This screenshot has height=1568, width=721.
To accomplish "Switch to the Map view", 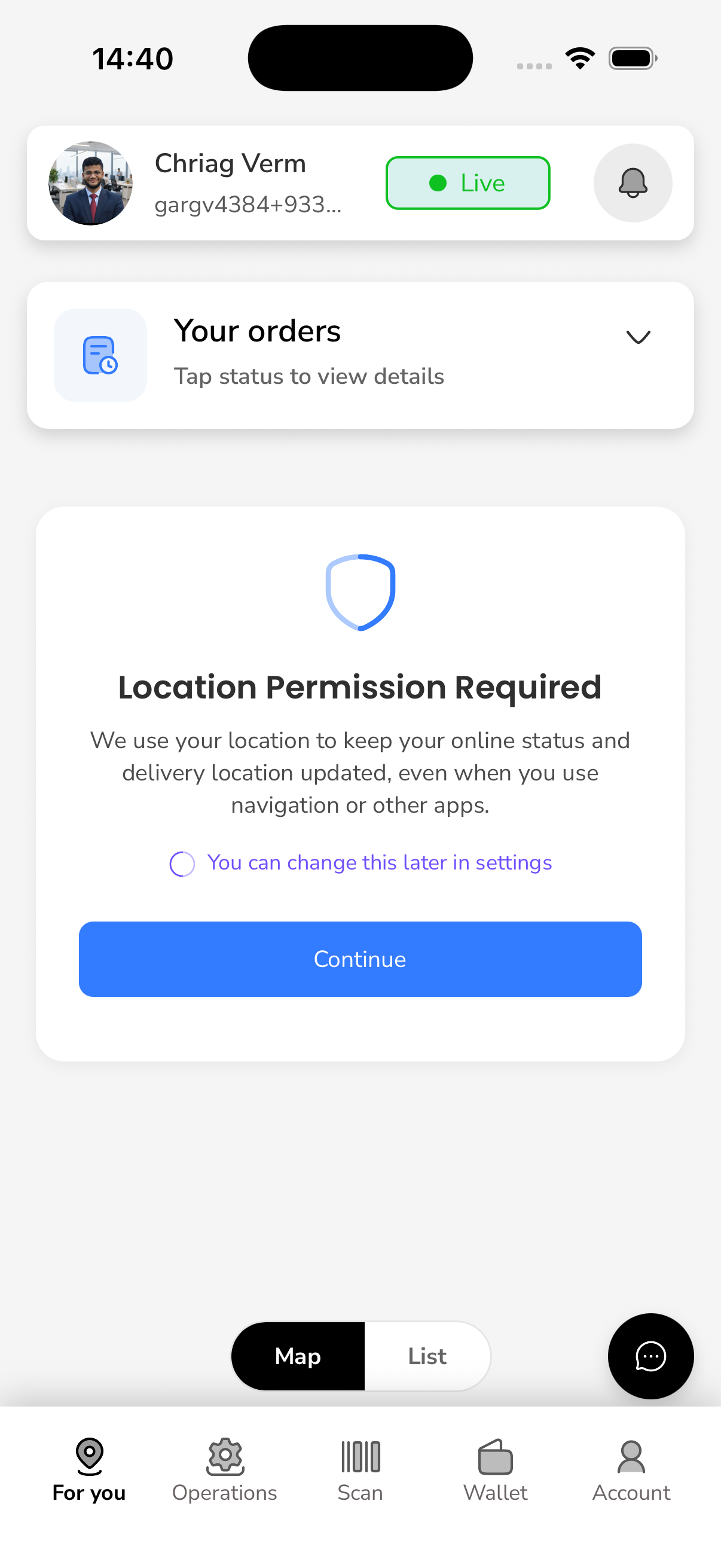I will 298,1356.
